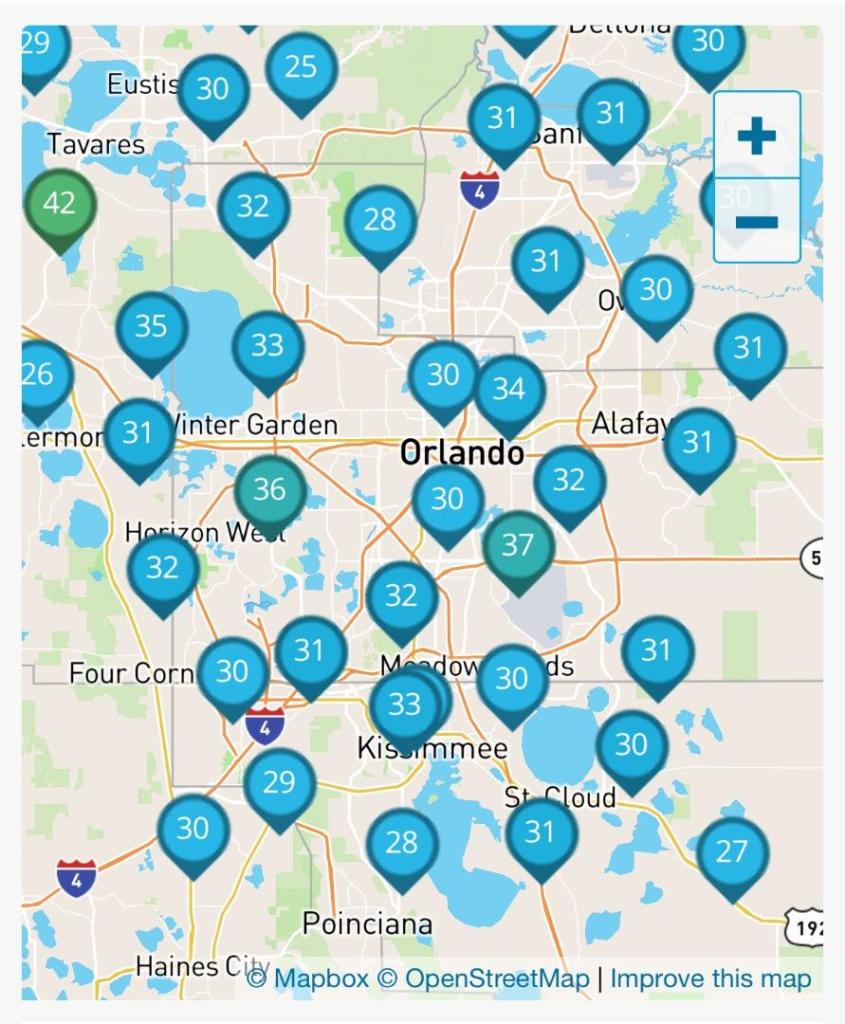Viewport: 845px width, 1024px height.
Task: Tap Improve this map link
Action: click(711, 979)
